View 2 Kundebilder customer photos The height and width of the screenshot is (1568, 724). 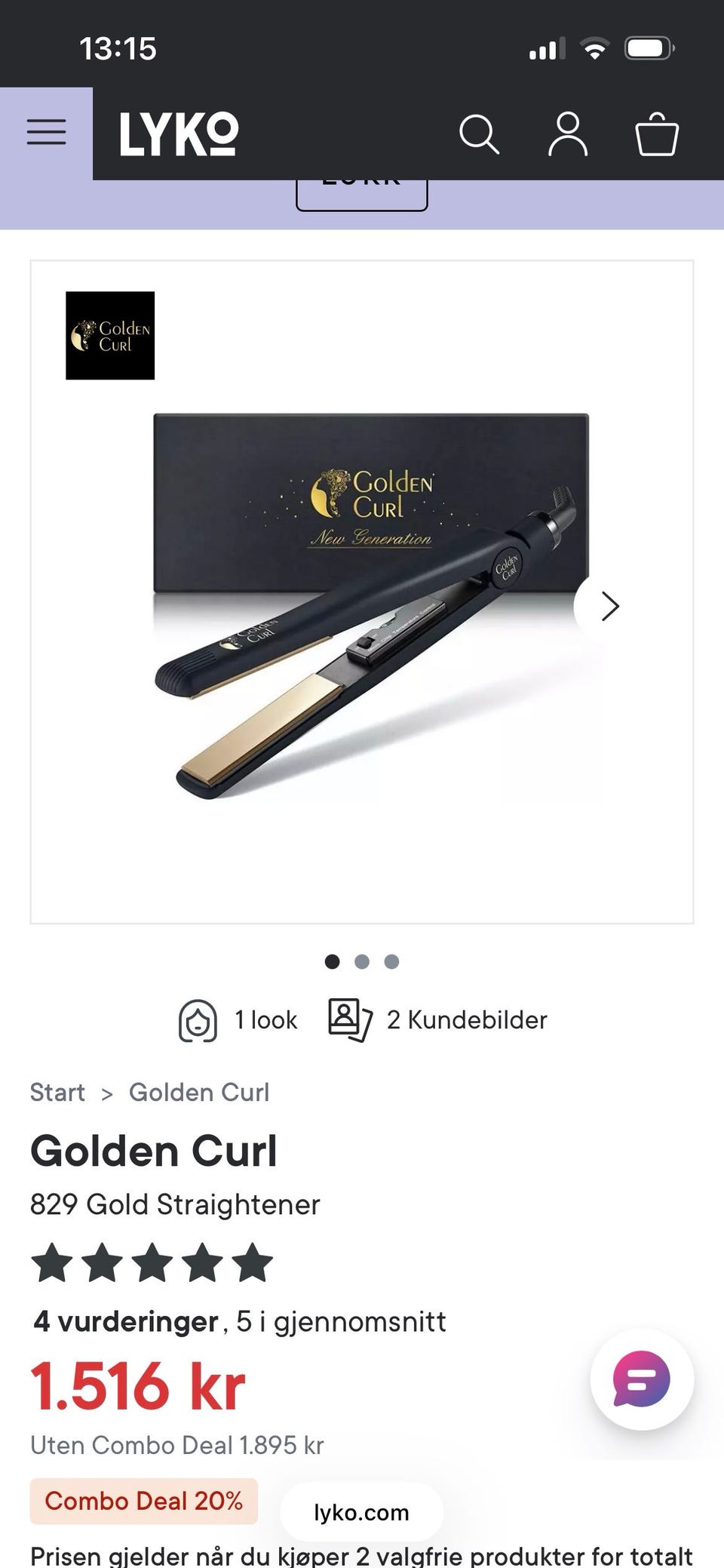pyautogui.click(x=437, y=1020)
